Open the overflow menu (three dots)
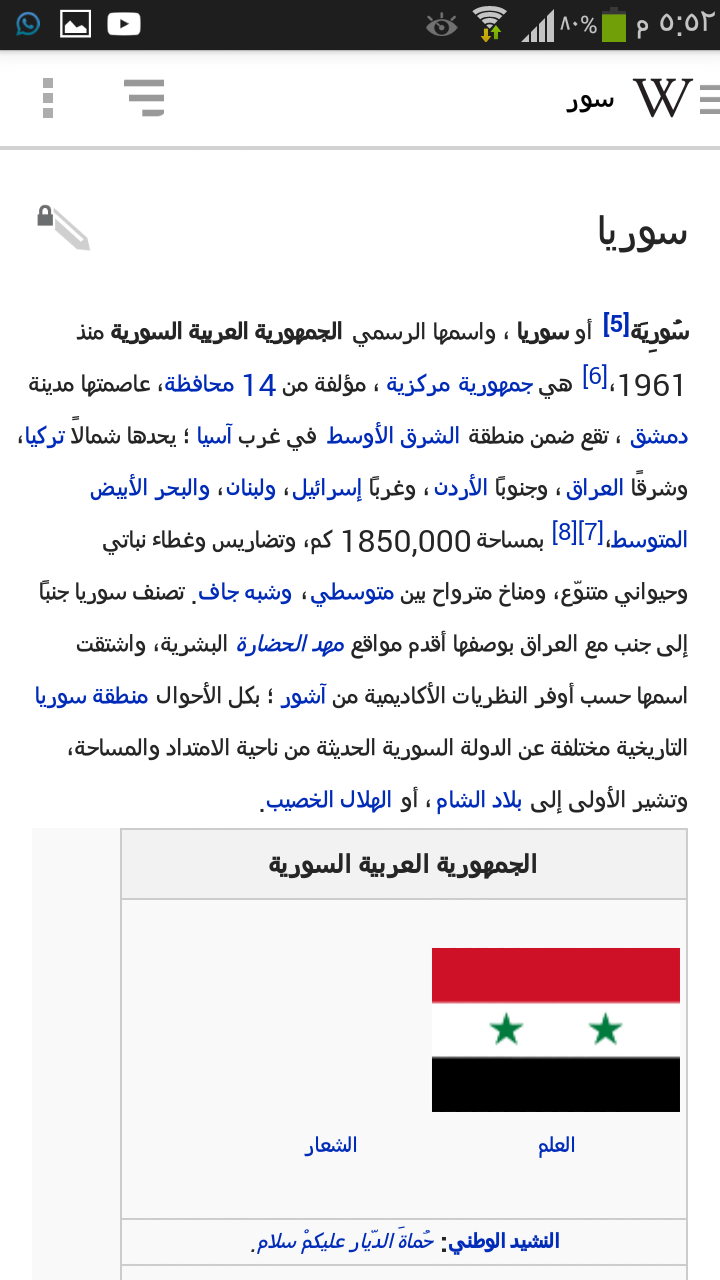 49,98
